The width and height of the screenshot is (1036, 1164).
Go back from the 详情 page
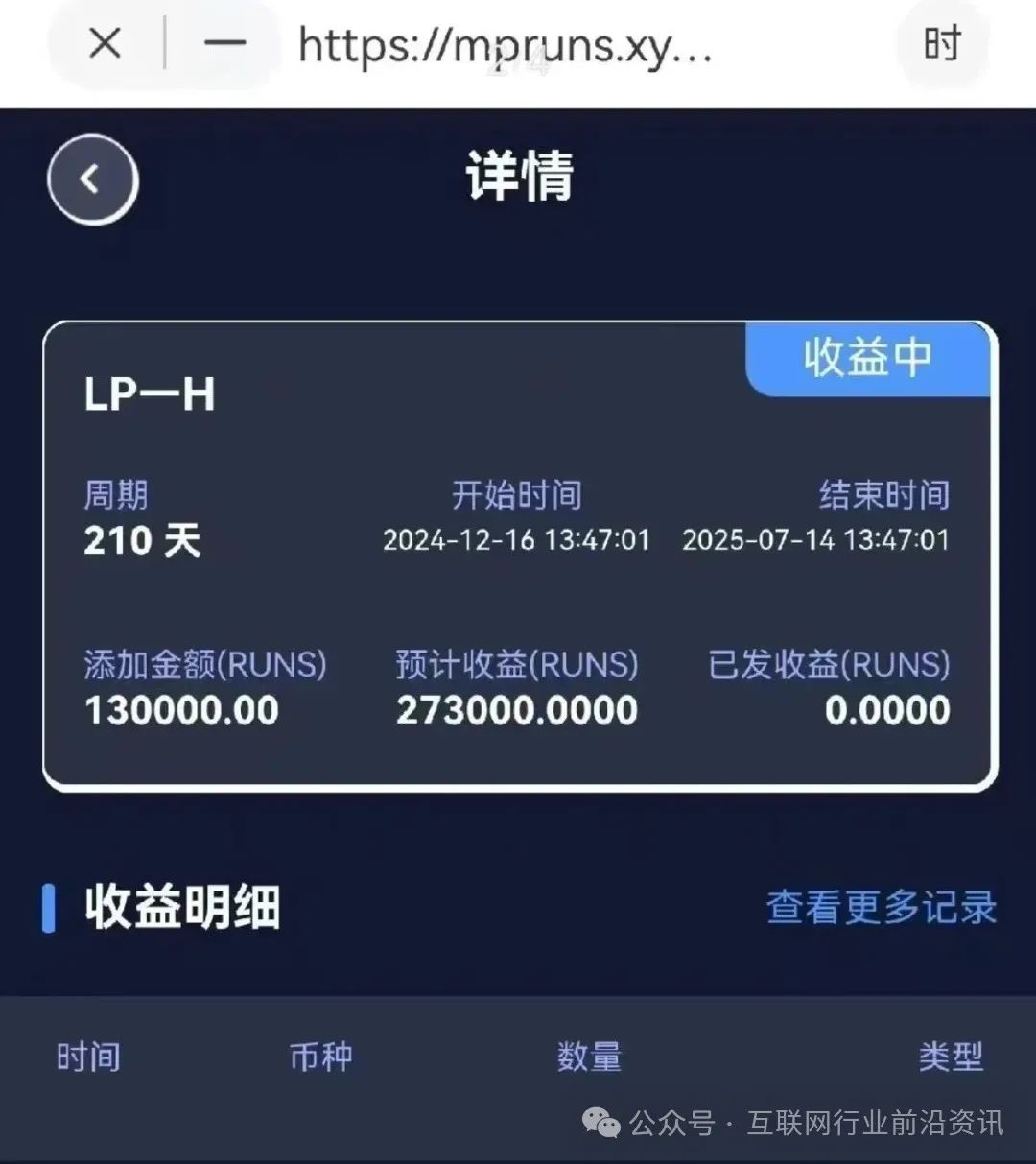93,179
